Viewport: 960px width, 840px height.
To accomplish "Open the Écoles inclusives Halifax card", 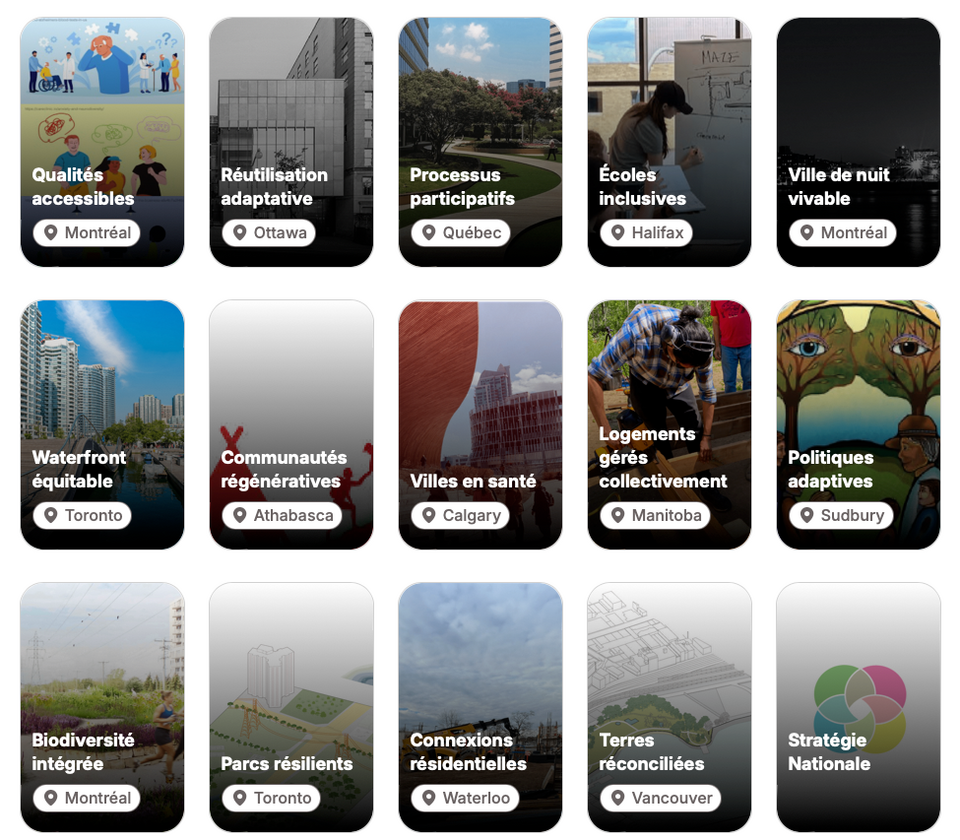I will pyautogui.click(x=669, y=142).
